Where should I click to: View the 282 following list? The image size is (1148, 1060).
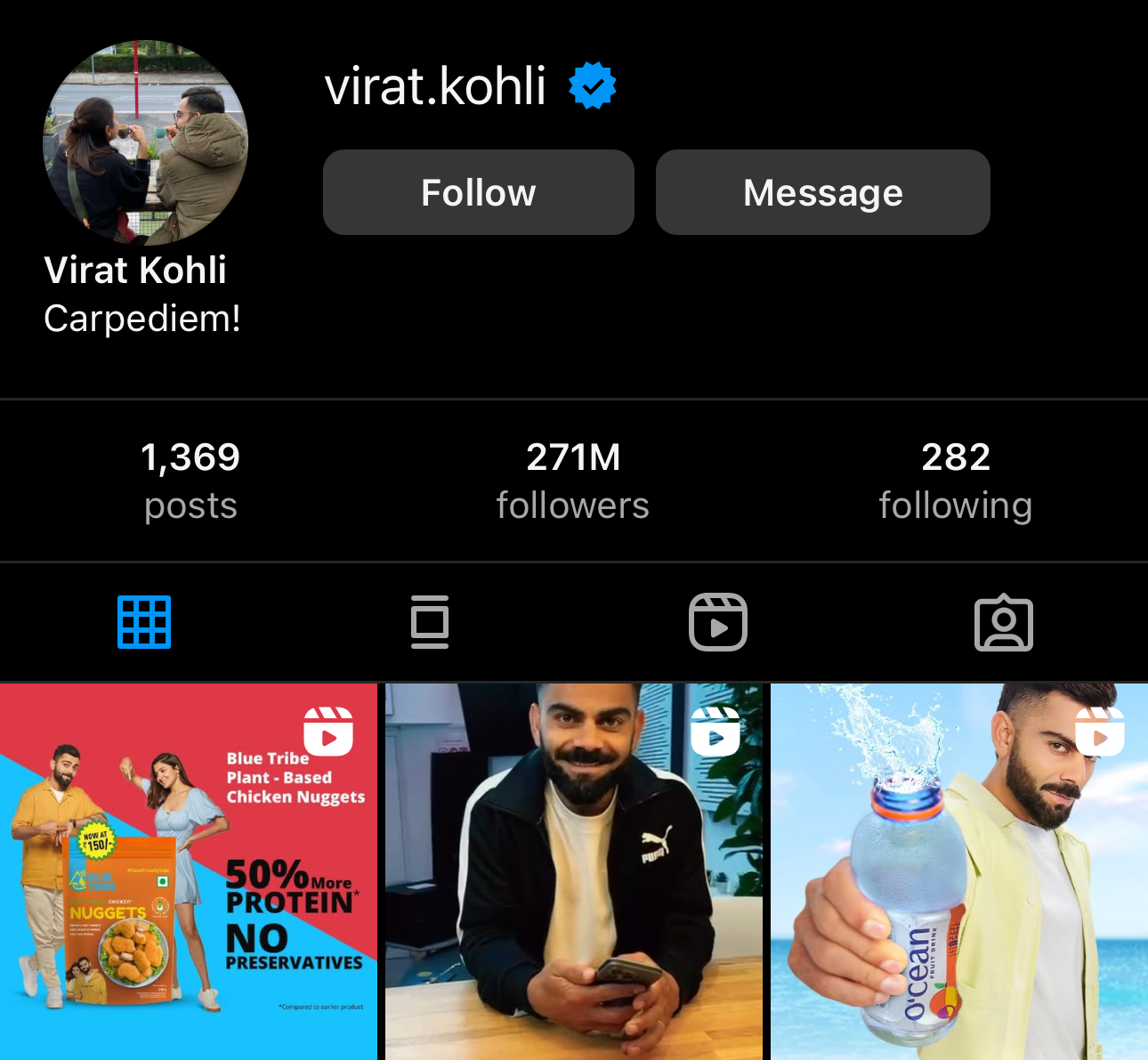pos(955,481)
